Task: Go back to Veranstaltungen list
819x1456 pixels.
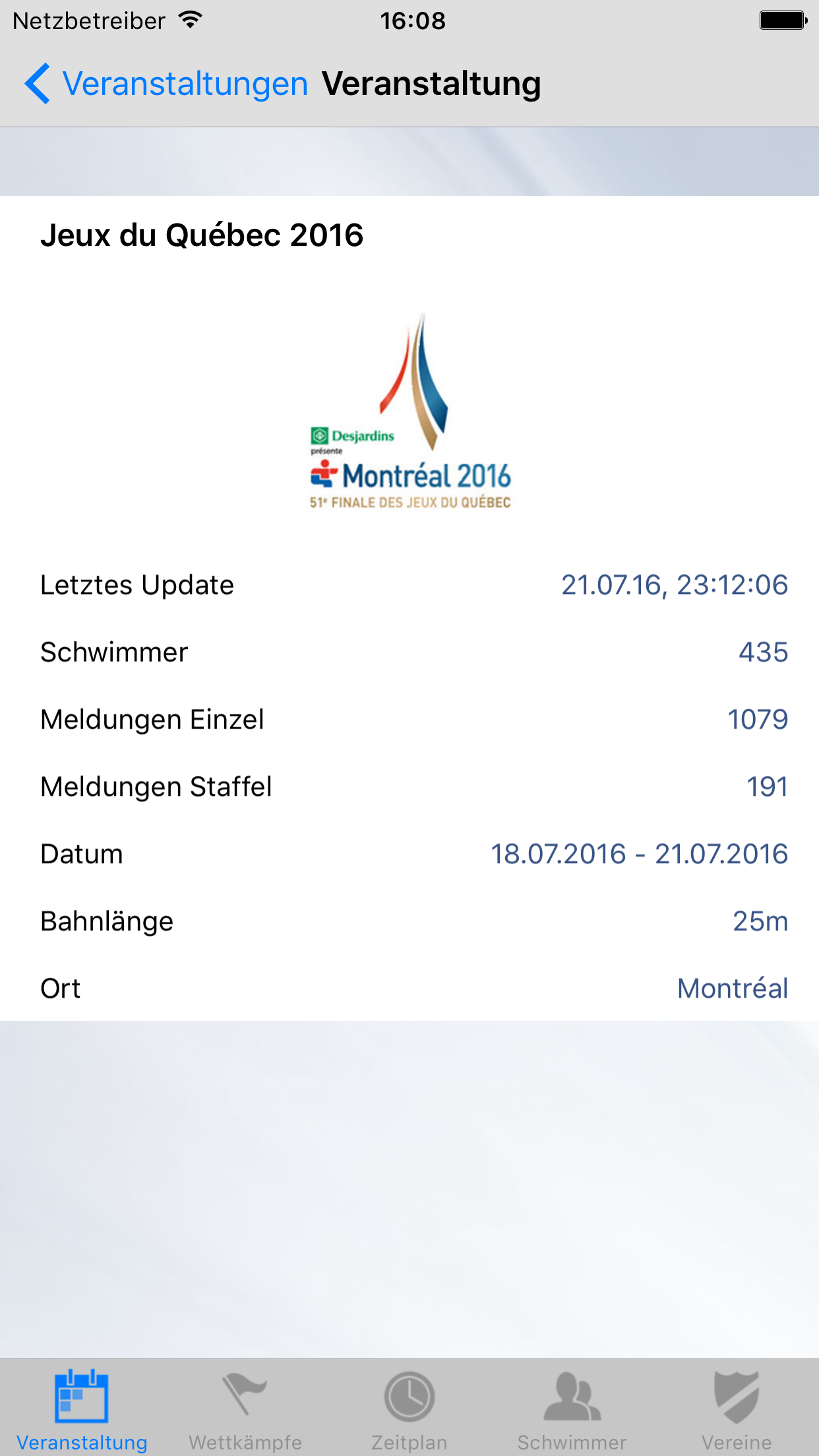Action: [x=166, y=84]
